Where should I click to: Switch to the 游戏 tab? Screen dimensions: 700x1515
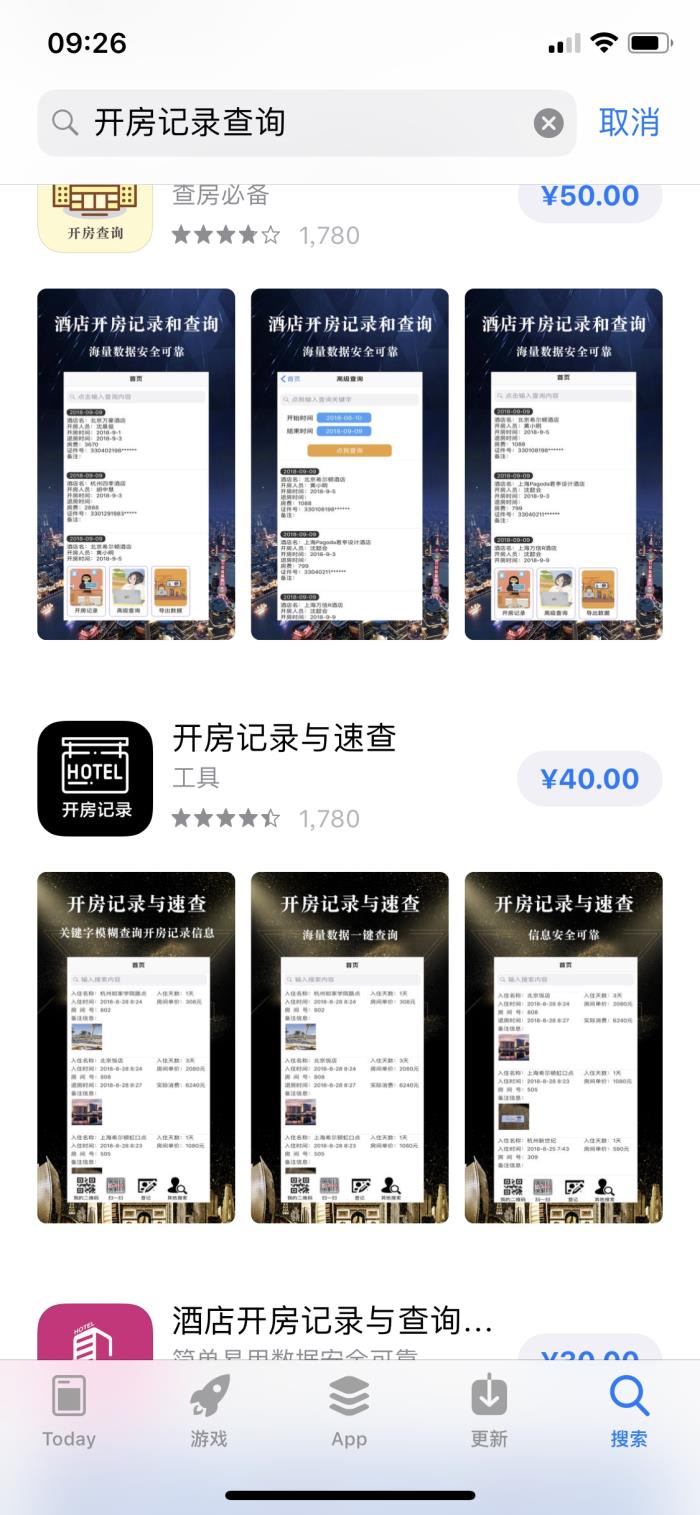click(x=209, y=1411)
